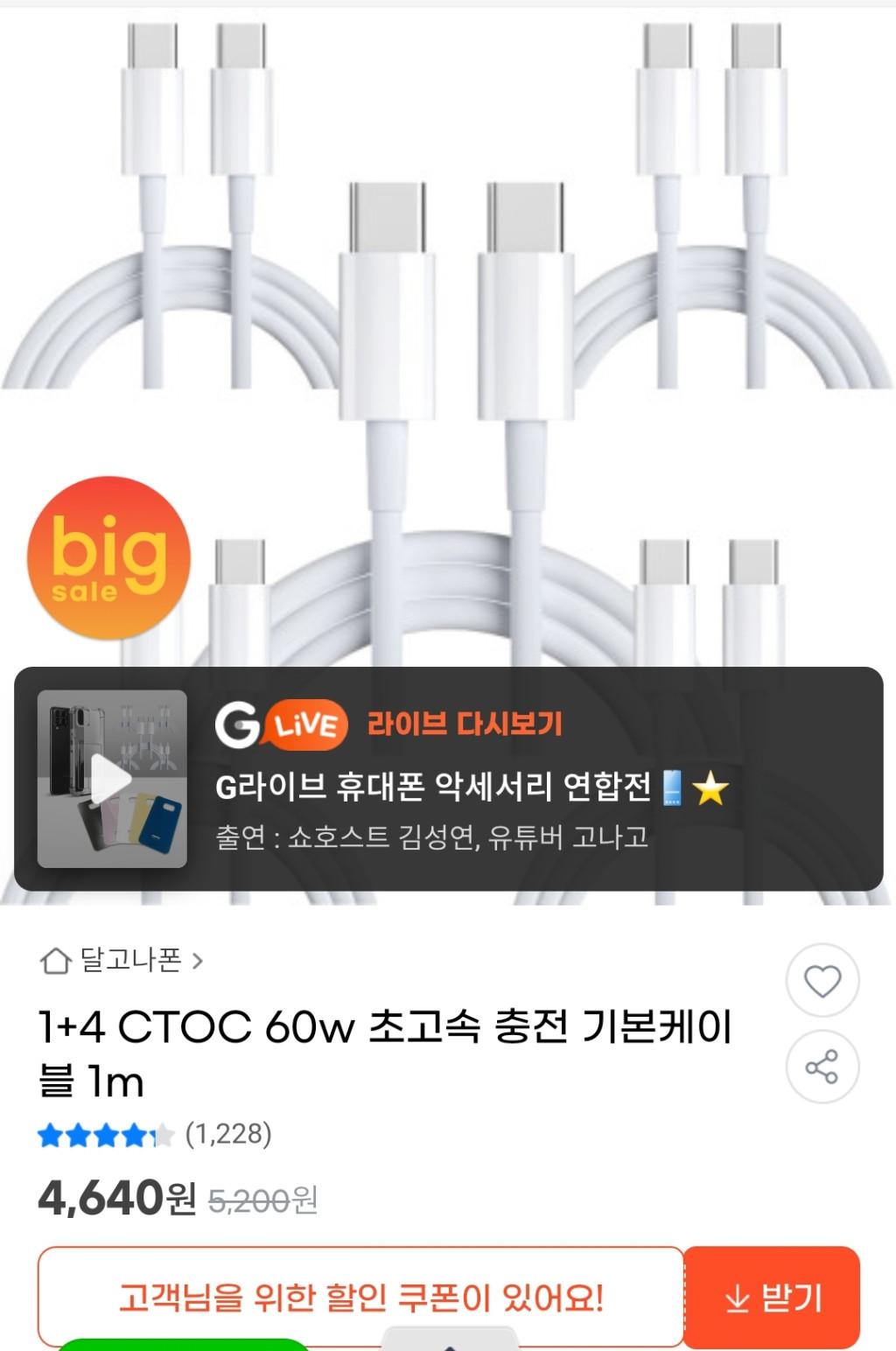Add product to wishlist with heart icon

pos(822,981)
